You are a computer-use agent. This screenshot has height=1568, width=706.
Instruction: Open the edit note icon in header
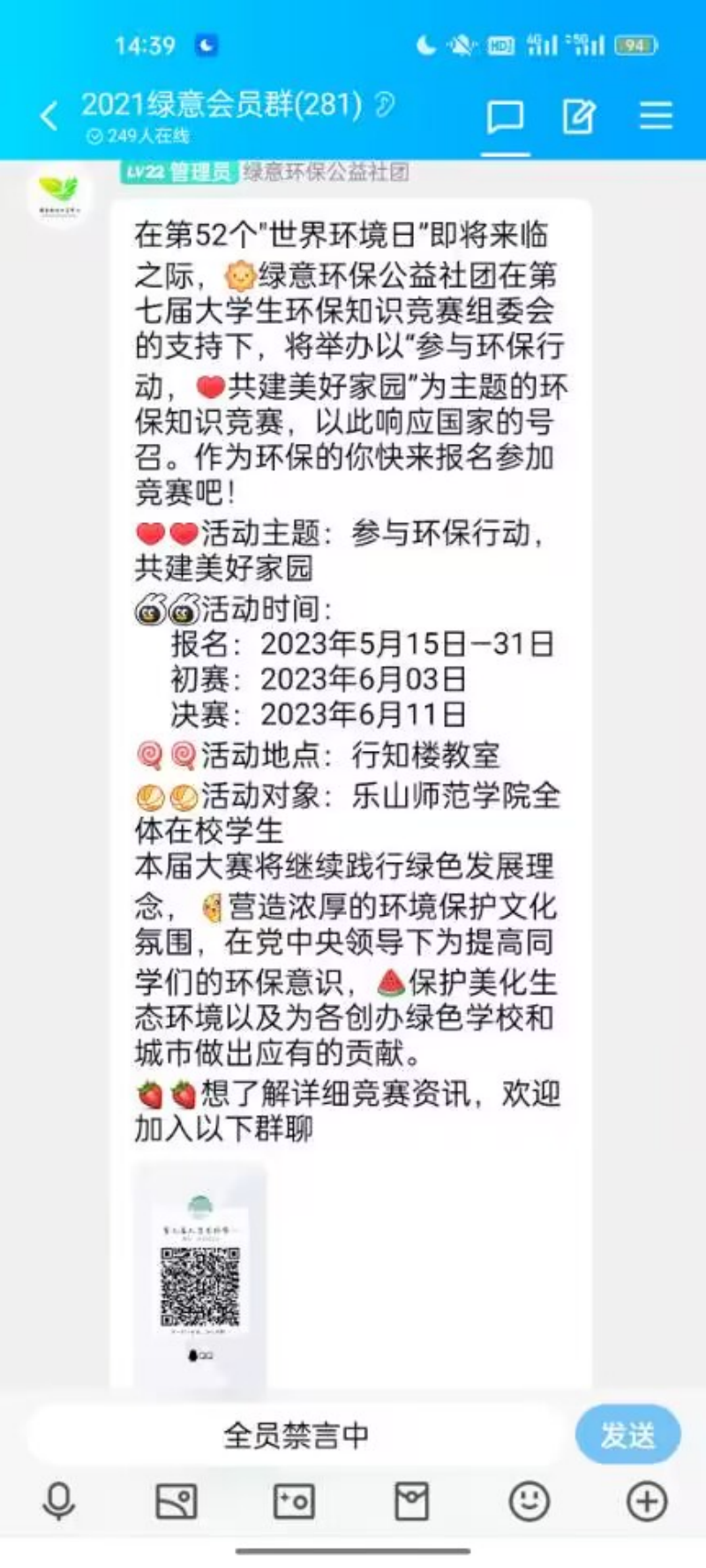point(579,116)
